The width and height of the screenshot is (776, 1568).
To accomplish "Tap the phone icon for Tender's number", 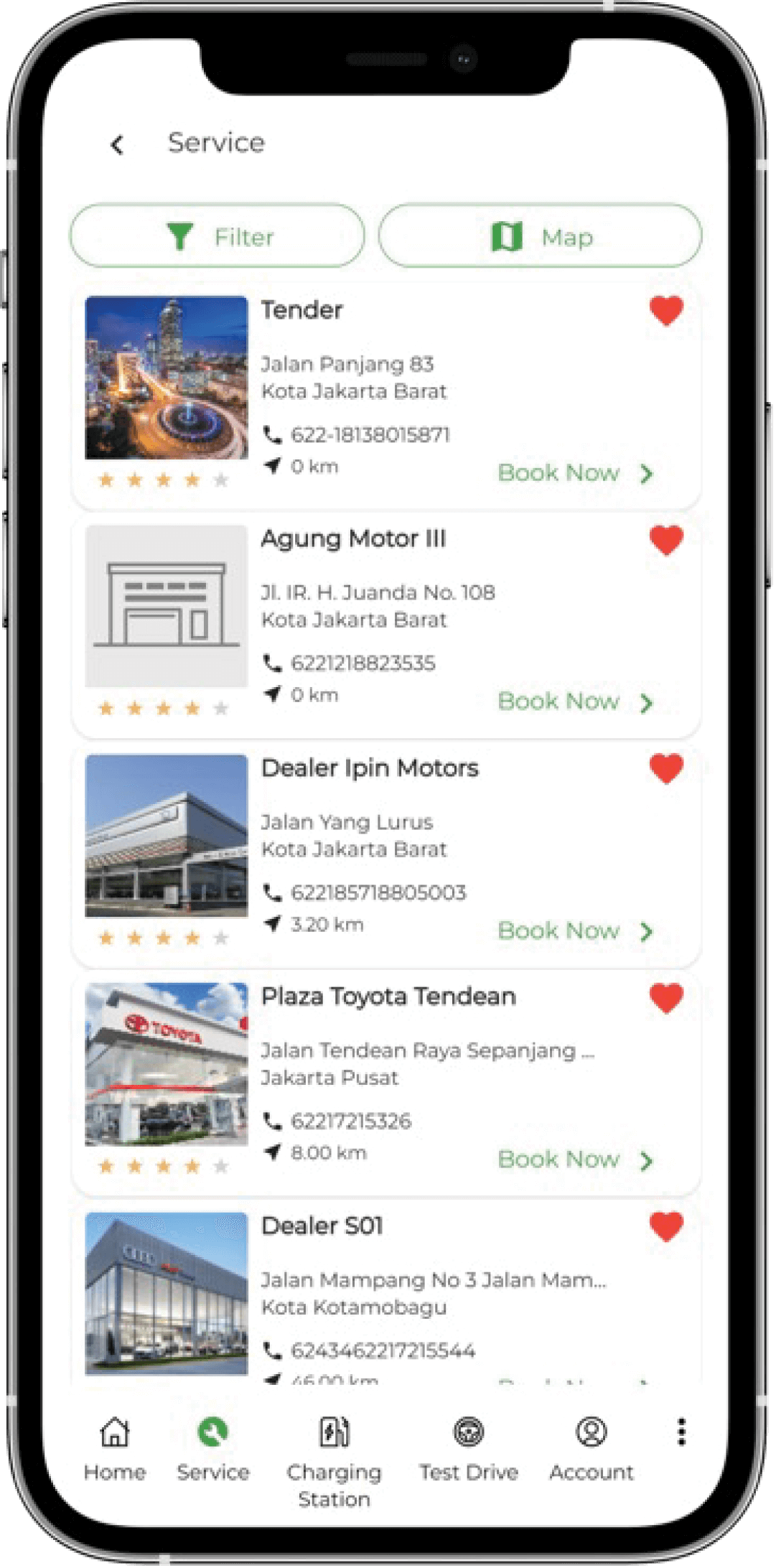I will pos(274,434).
